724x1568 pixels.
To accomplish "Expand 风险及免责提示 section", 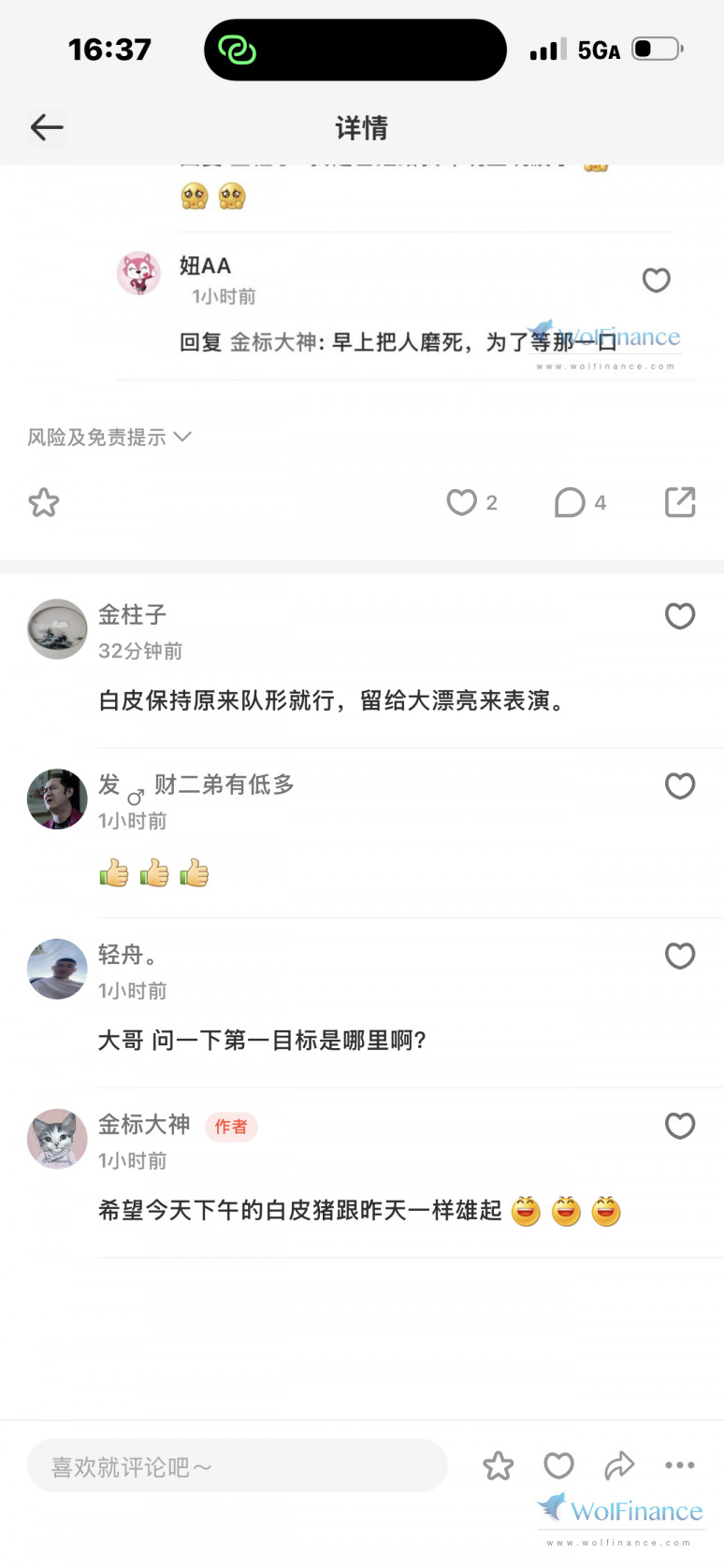I will (x=109, y=437).
